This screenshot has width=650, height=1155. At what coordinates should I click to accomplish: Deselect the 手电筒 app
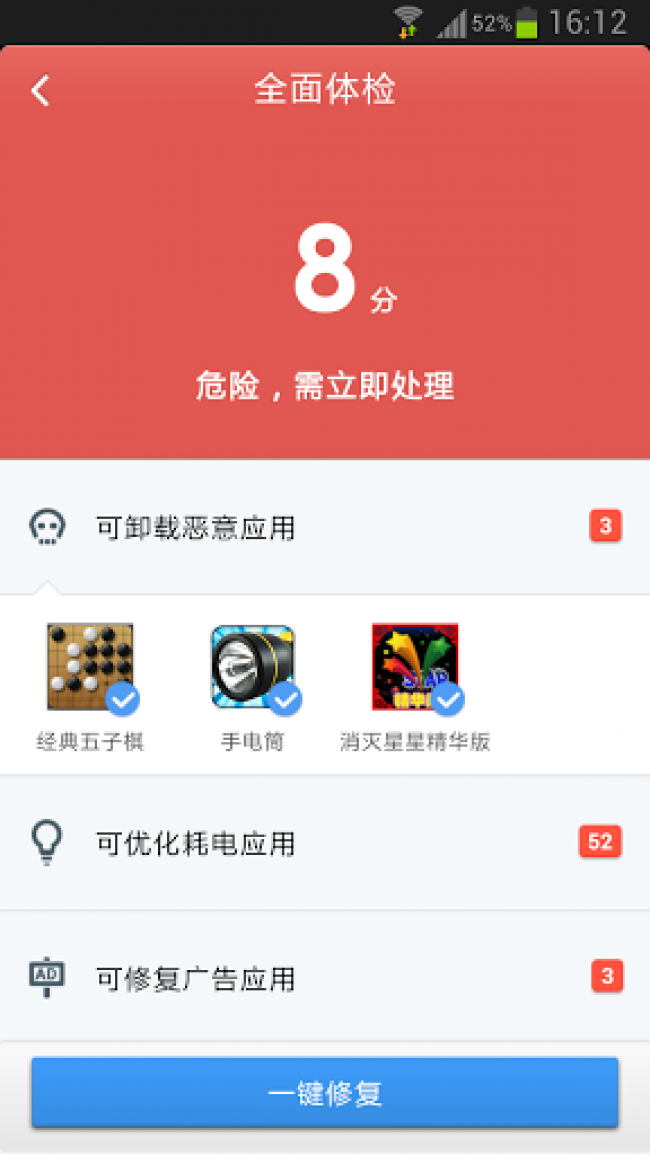pos(284,700)
